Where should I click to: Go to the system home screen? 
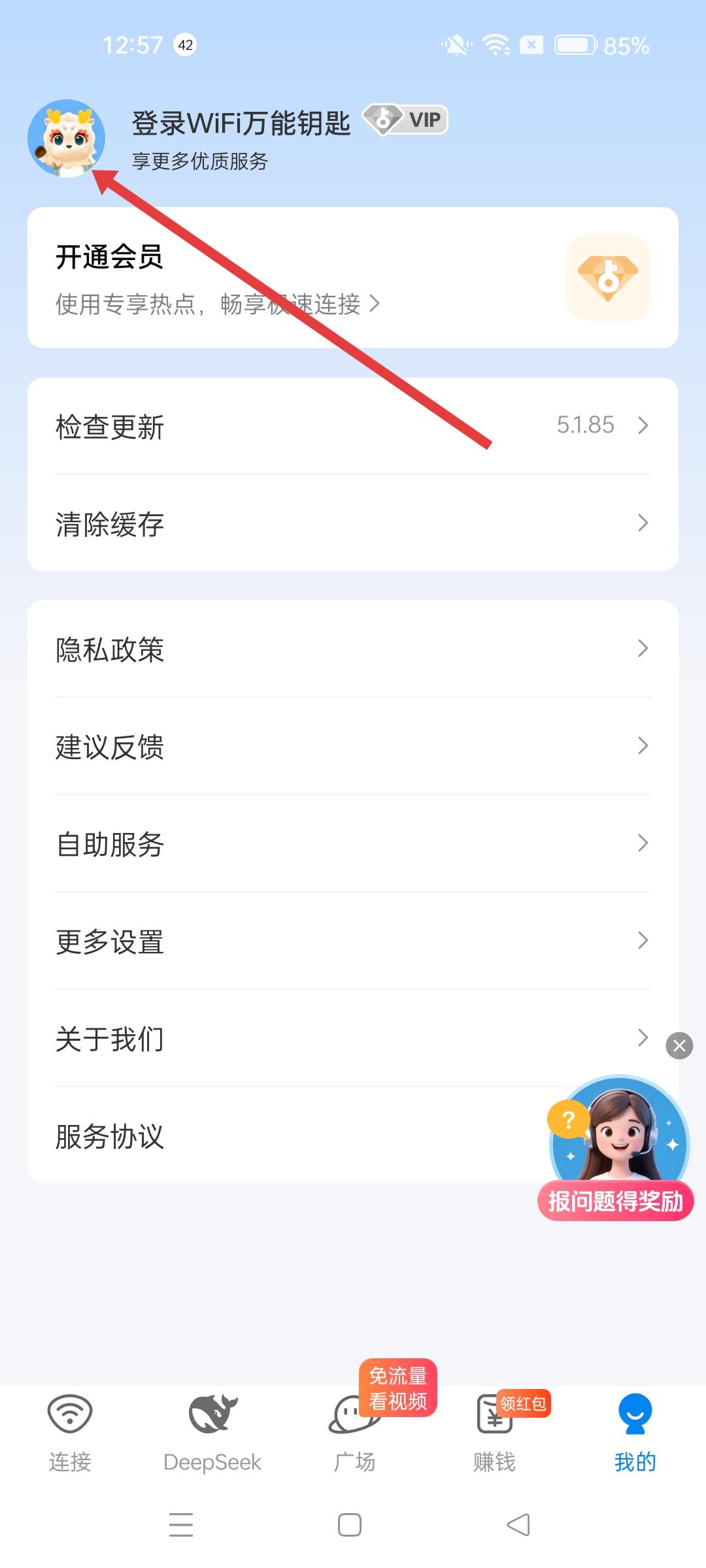coord(350,1525)
